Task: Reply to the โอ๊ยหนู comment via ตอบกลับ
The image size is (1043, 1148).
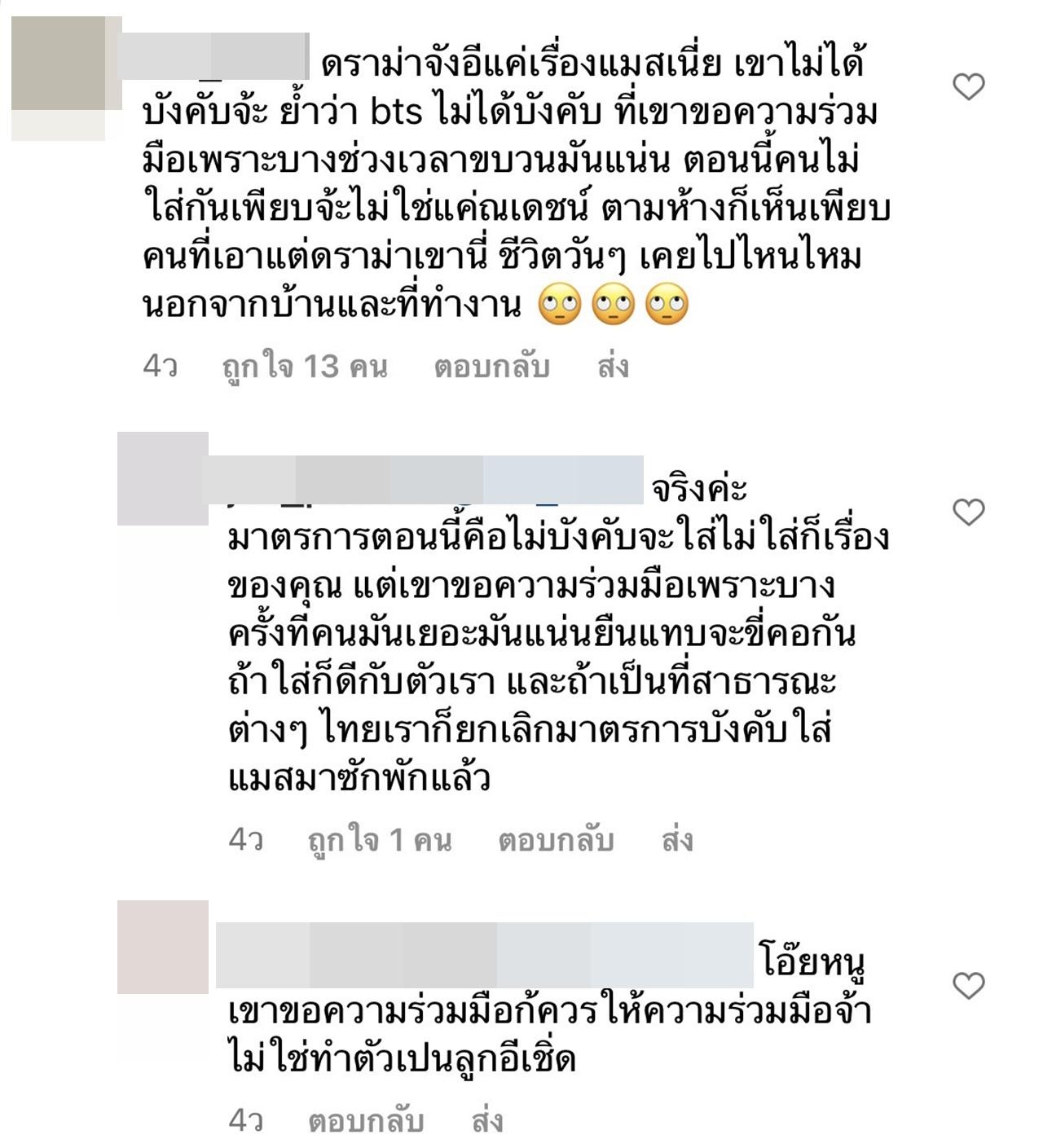Action: [x=366, y=1121]
